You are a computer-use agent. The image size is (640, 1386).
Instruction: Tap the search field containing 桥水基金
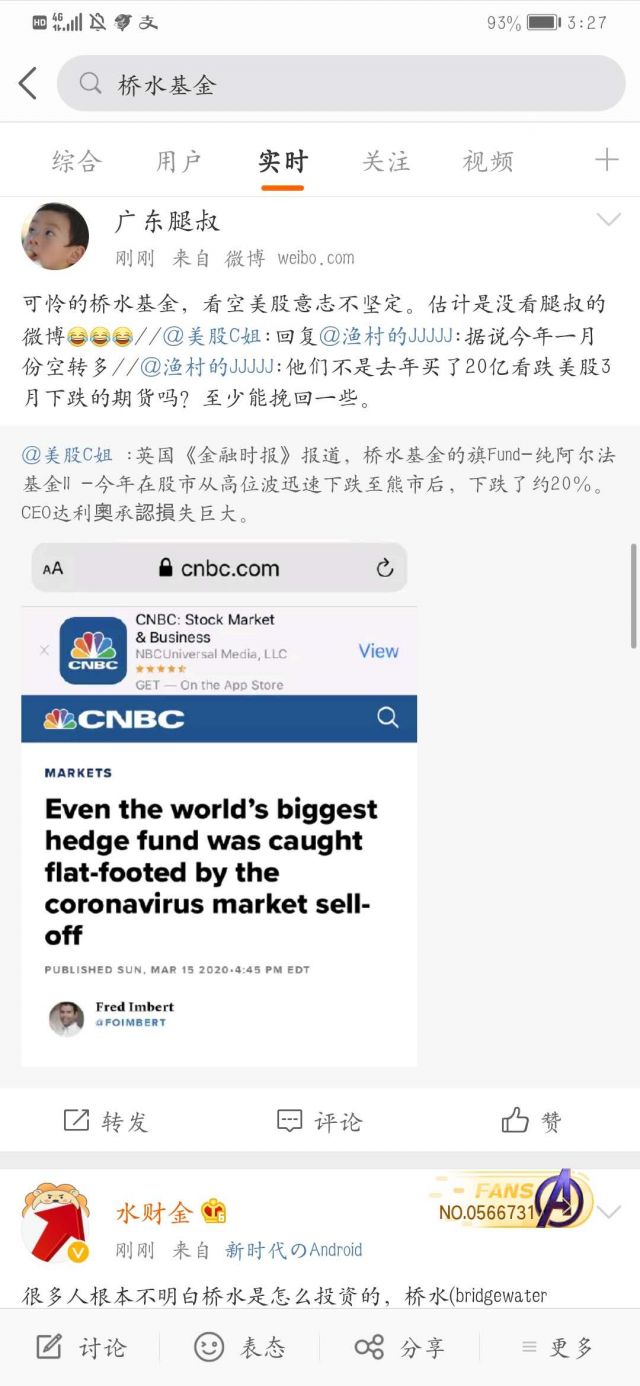pos(341,84)
